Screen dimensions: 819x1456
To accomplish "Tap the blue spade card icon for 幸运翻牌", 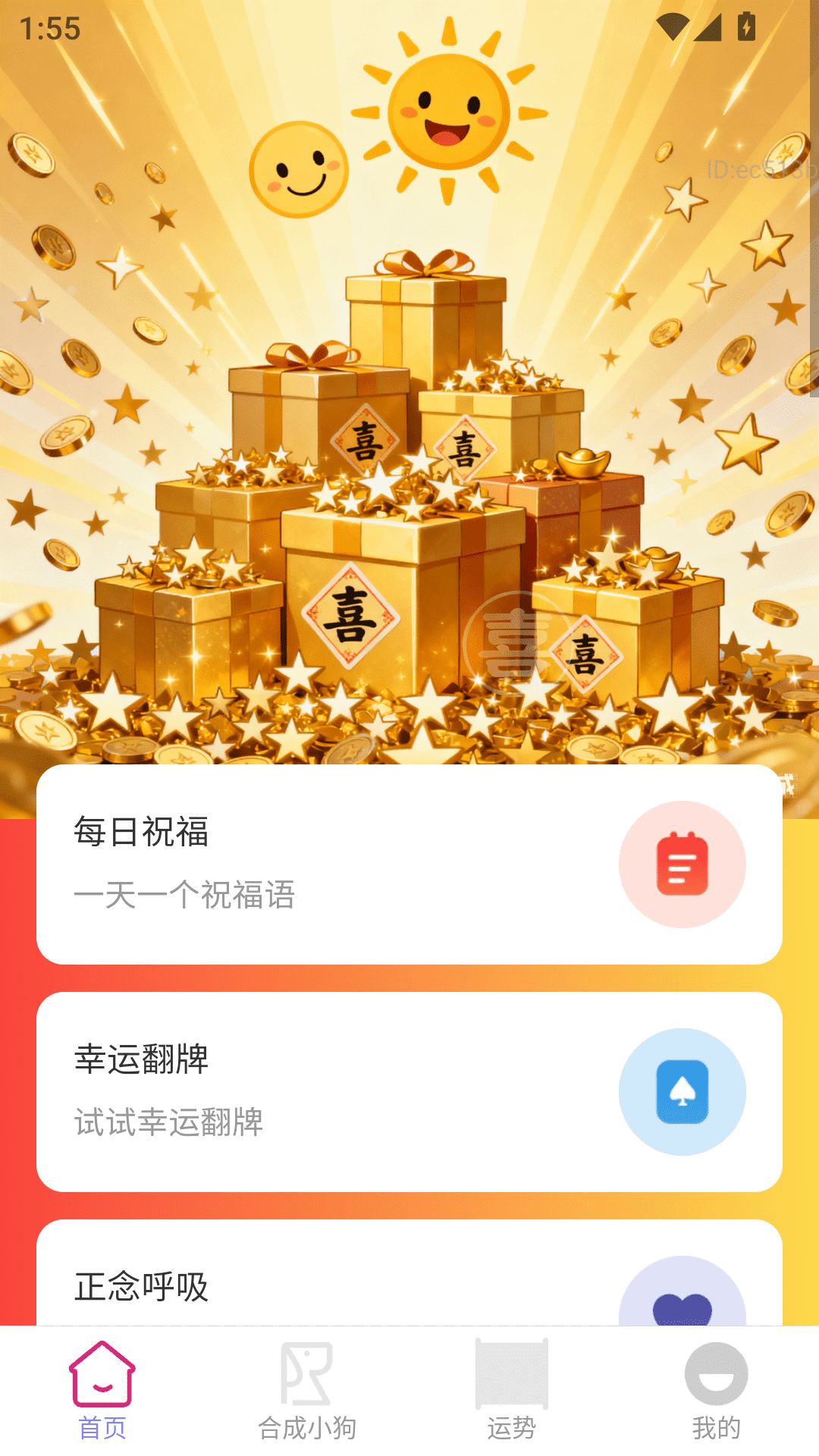I will pyautogui.click(x=682, y=1090).
